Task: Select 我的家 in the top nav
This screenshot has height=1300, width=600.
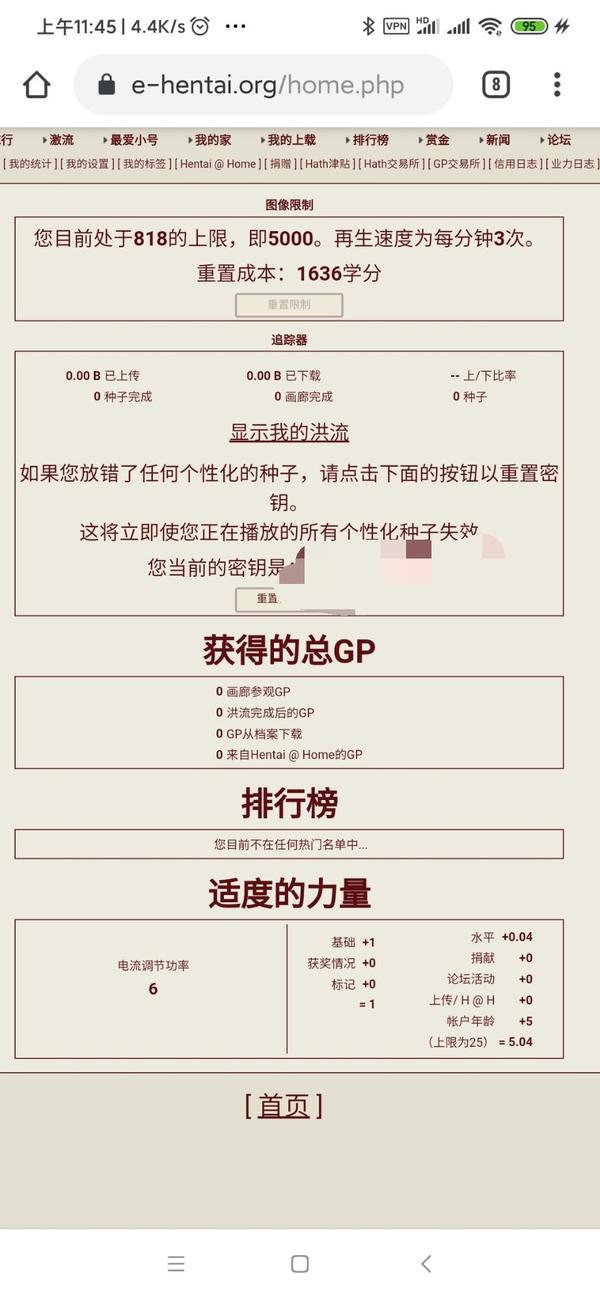Action: 212,140
